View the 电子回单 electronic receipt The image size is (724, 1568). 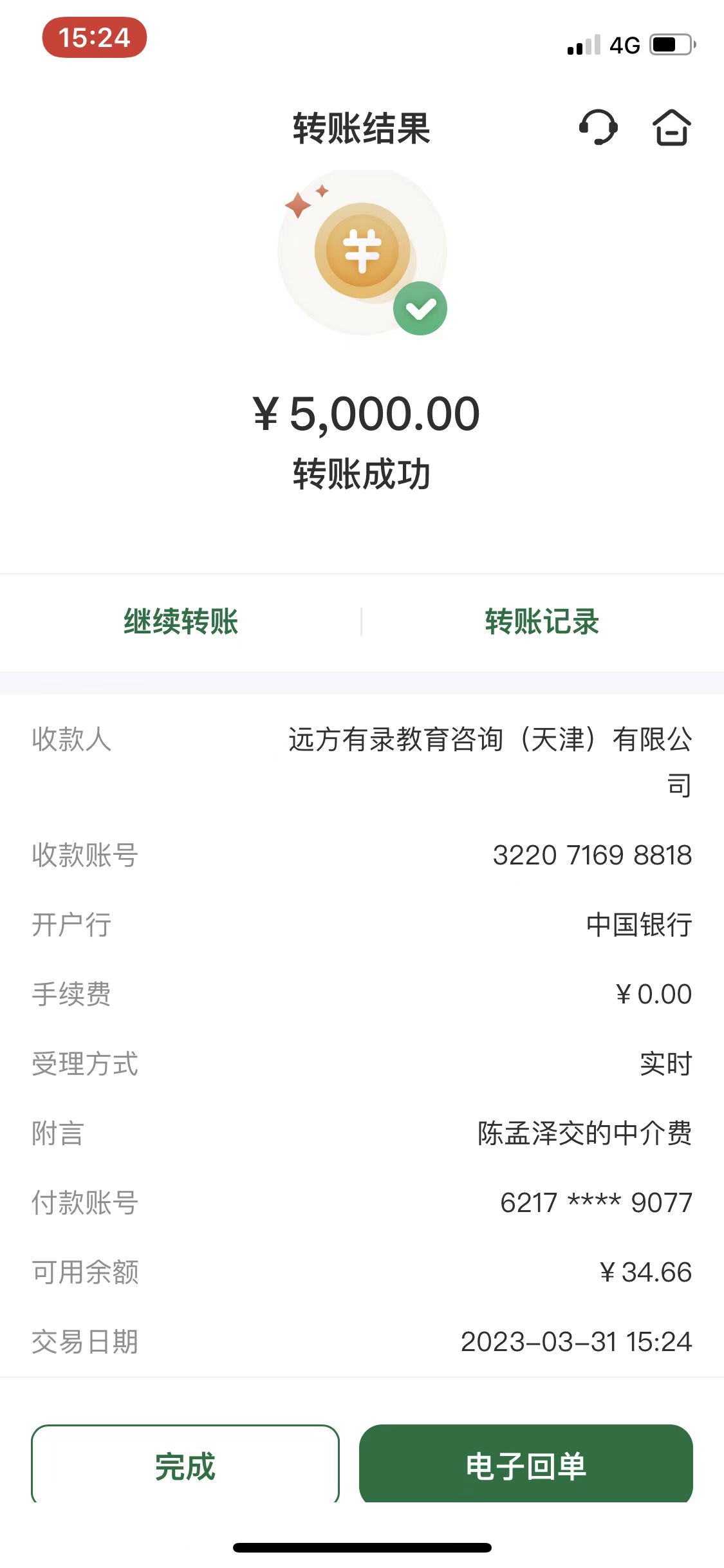point(526,1466)
